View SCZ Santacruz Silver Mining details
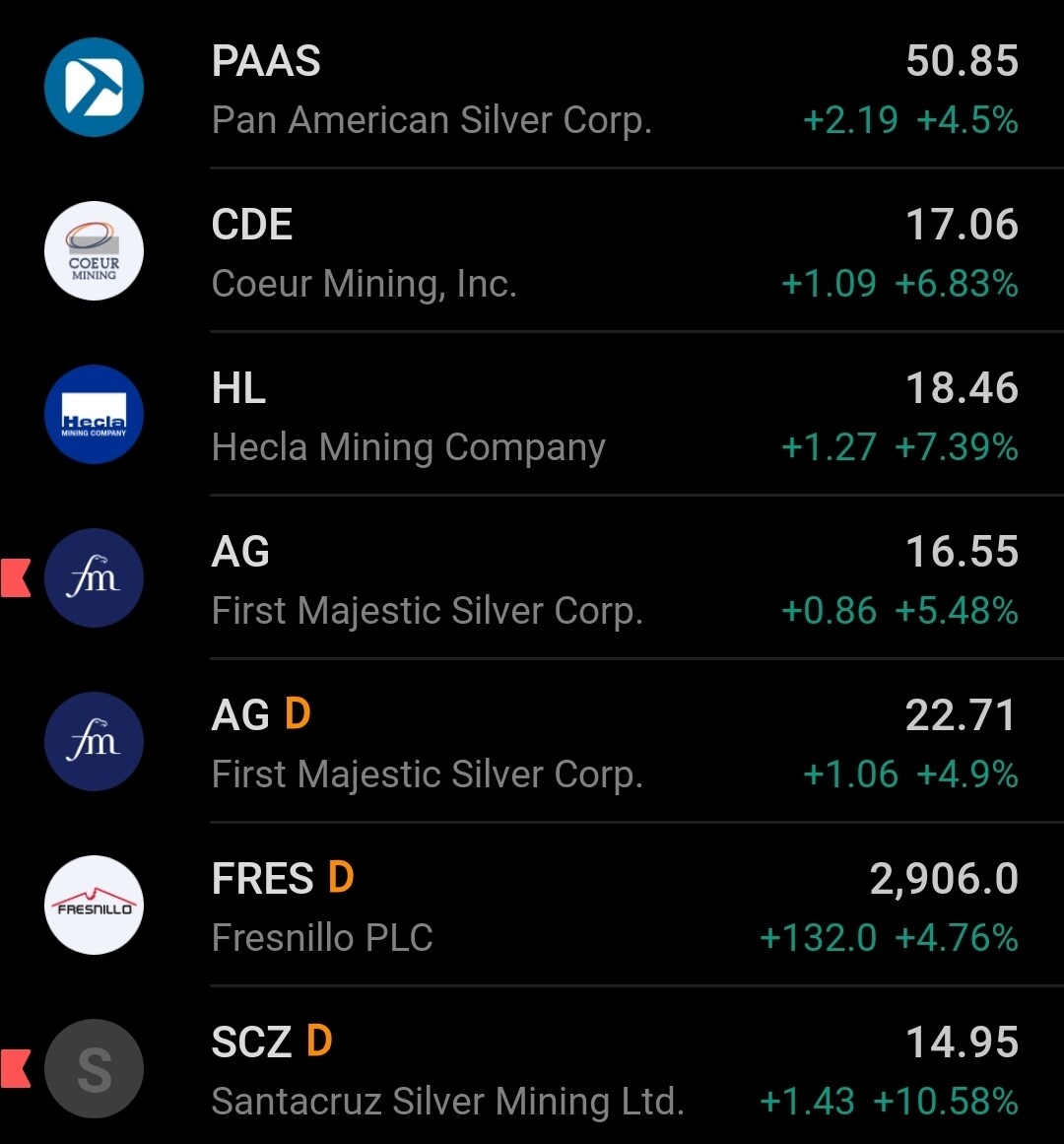The image size is (1064, 1144). pyautogui.click(x=532, y=1070)
